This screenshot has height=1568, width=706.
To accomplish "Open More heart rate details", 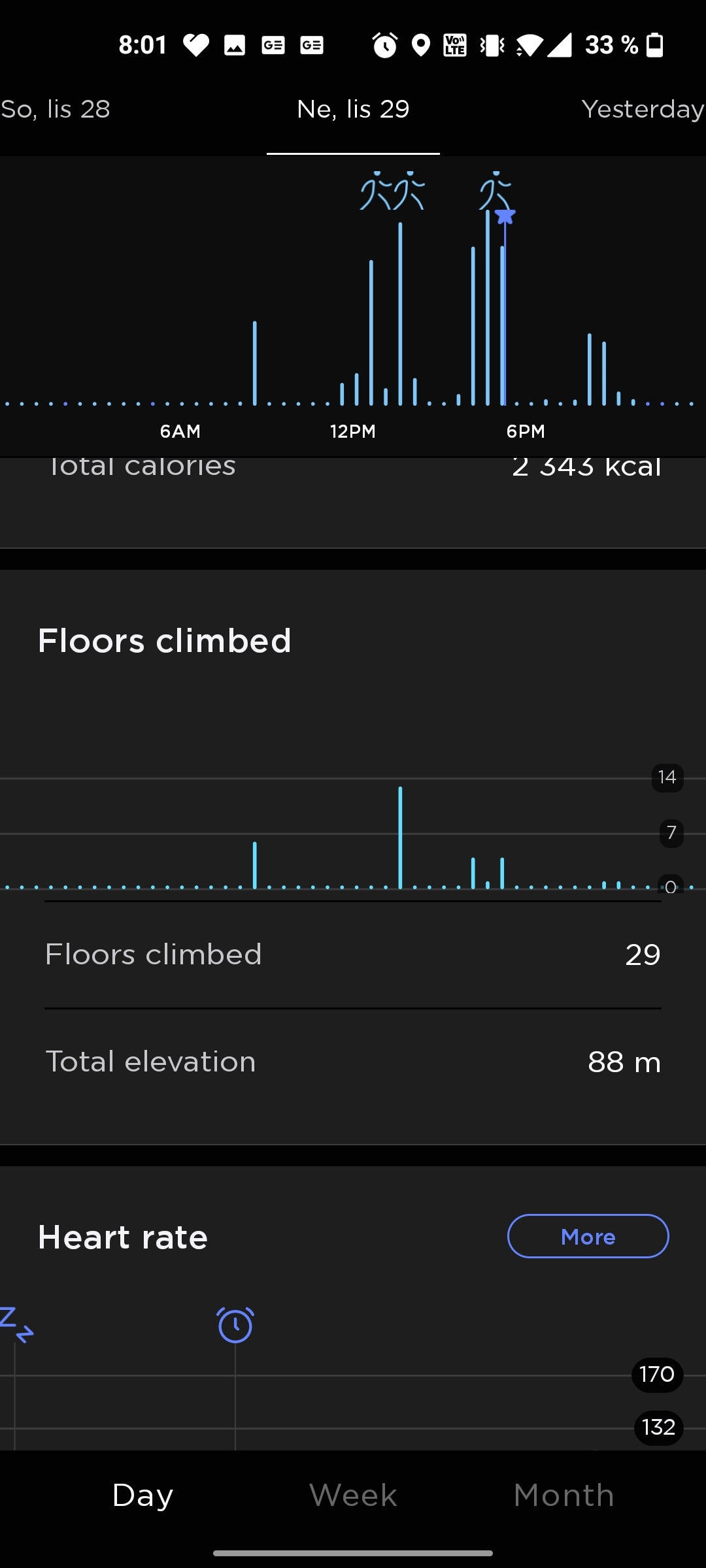I will click(x=587, y=1236).
